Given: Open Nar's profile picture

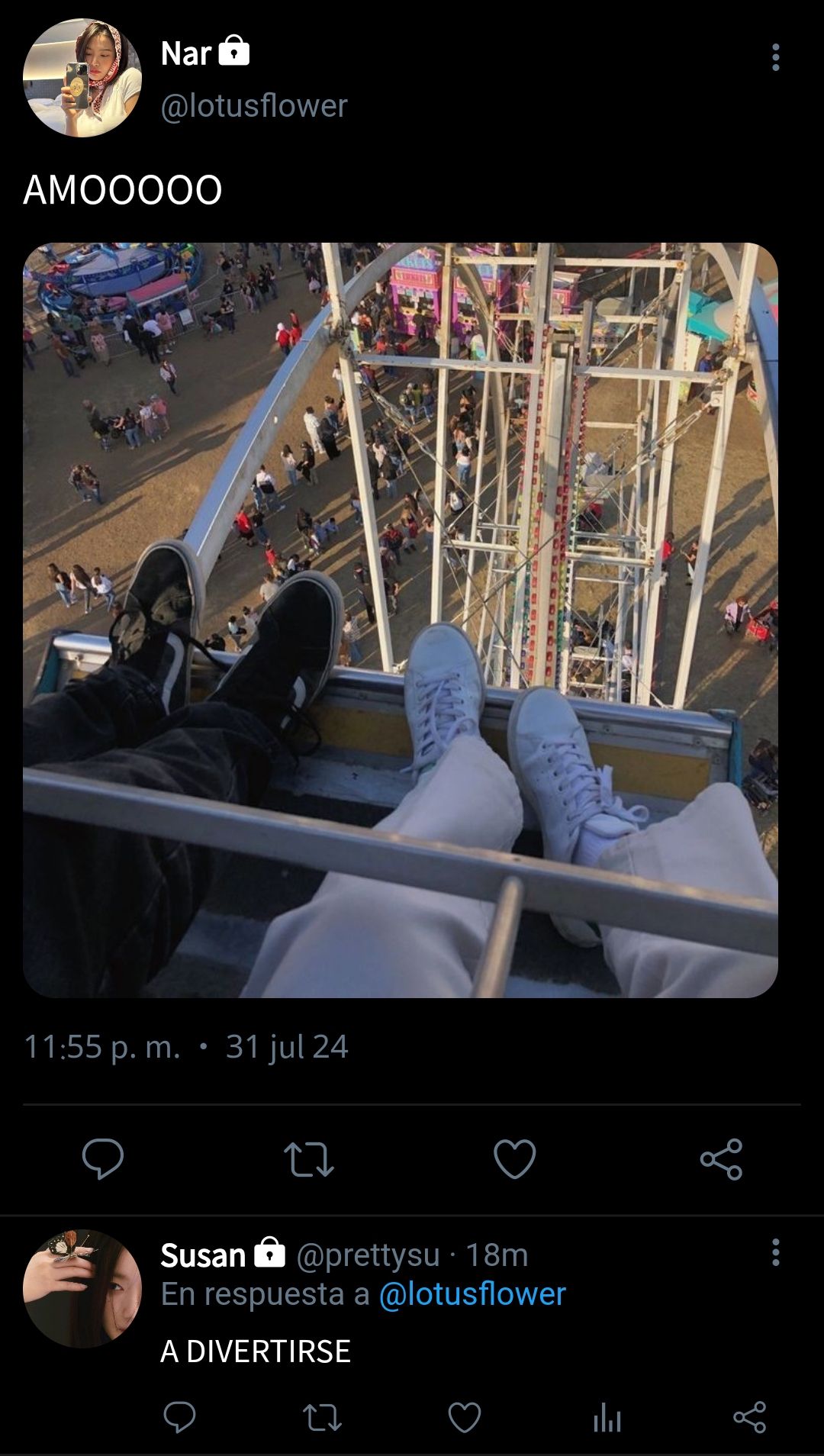Looking at the screenshot, I should tap(82, 78).
